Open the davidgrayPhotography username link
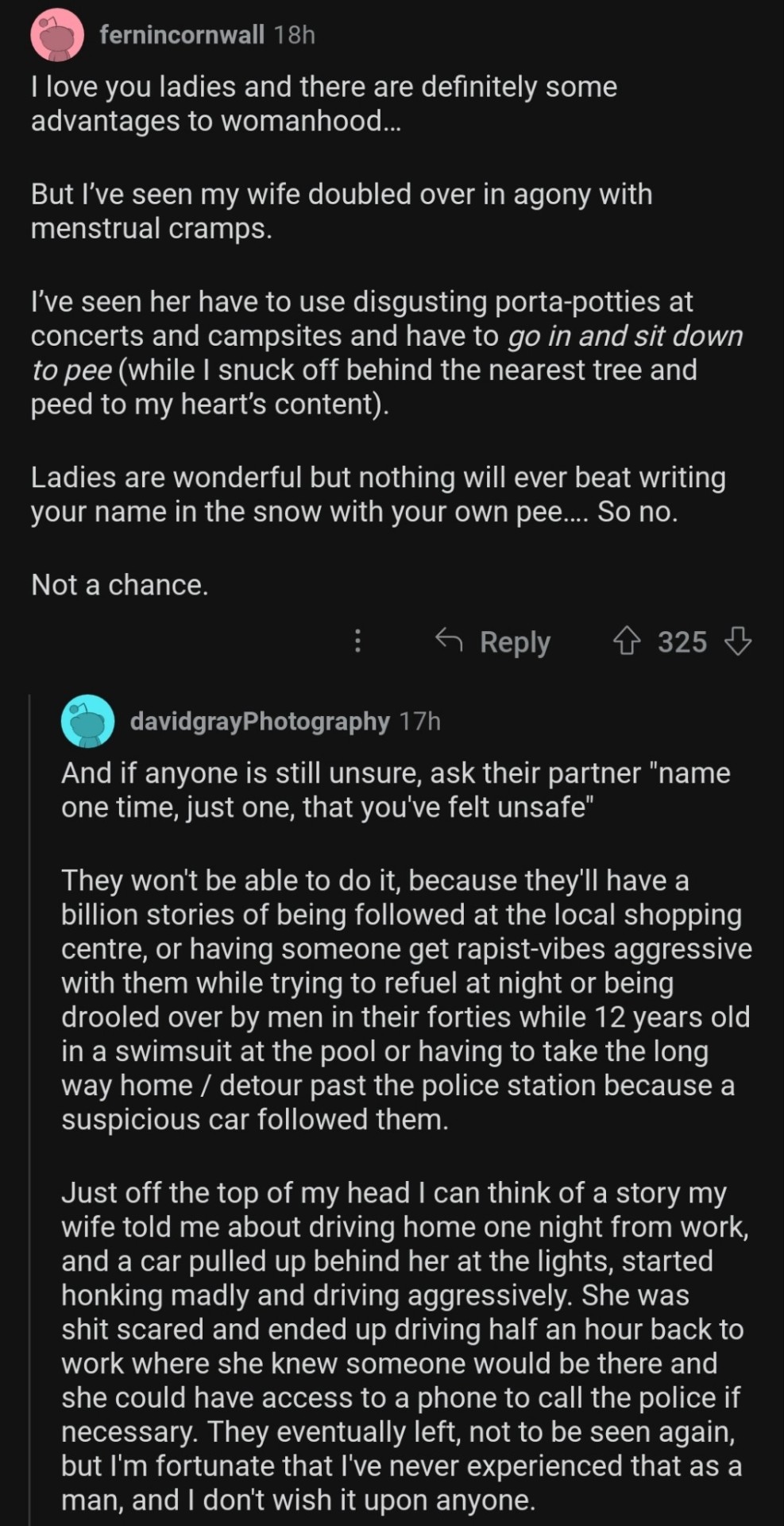Screen dimensions: 784x1526 tap(260, 721)
